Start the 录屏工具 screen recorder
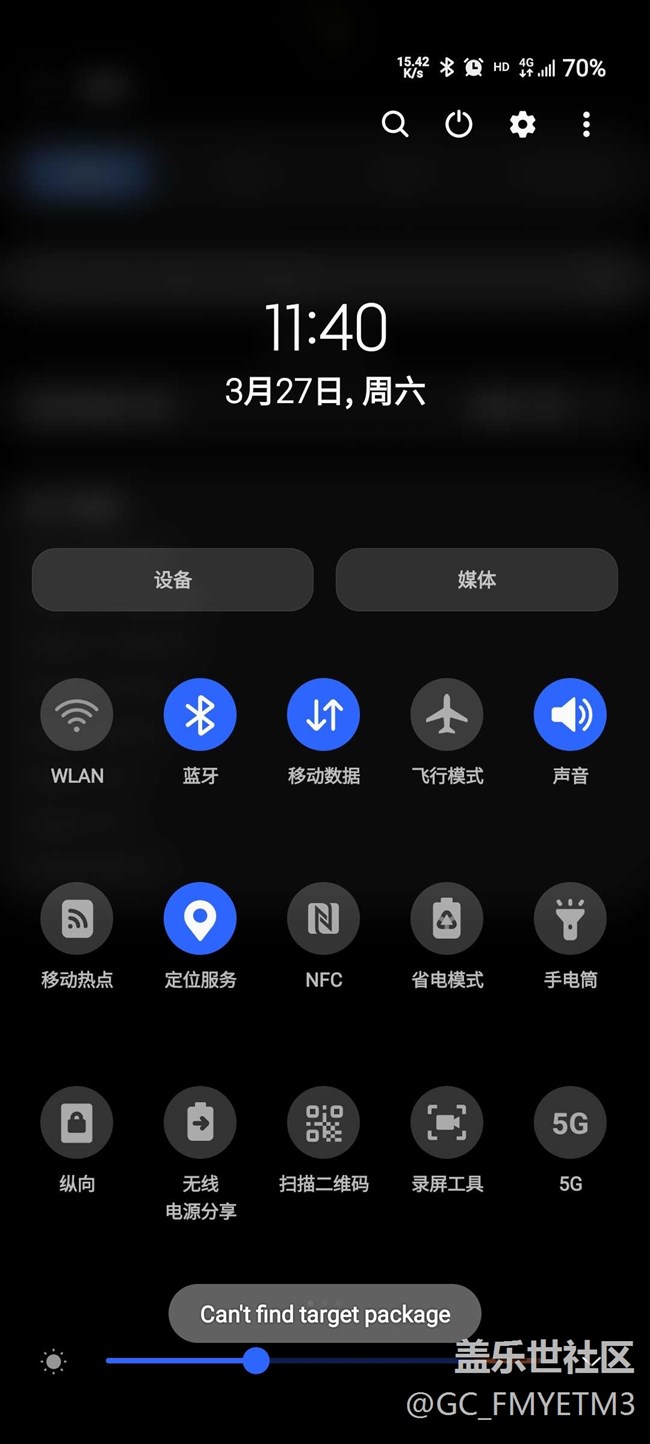 click(447, 1123)
